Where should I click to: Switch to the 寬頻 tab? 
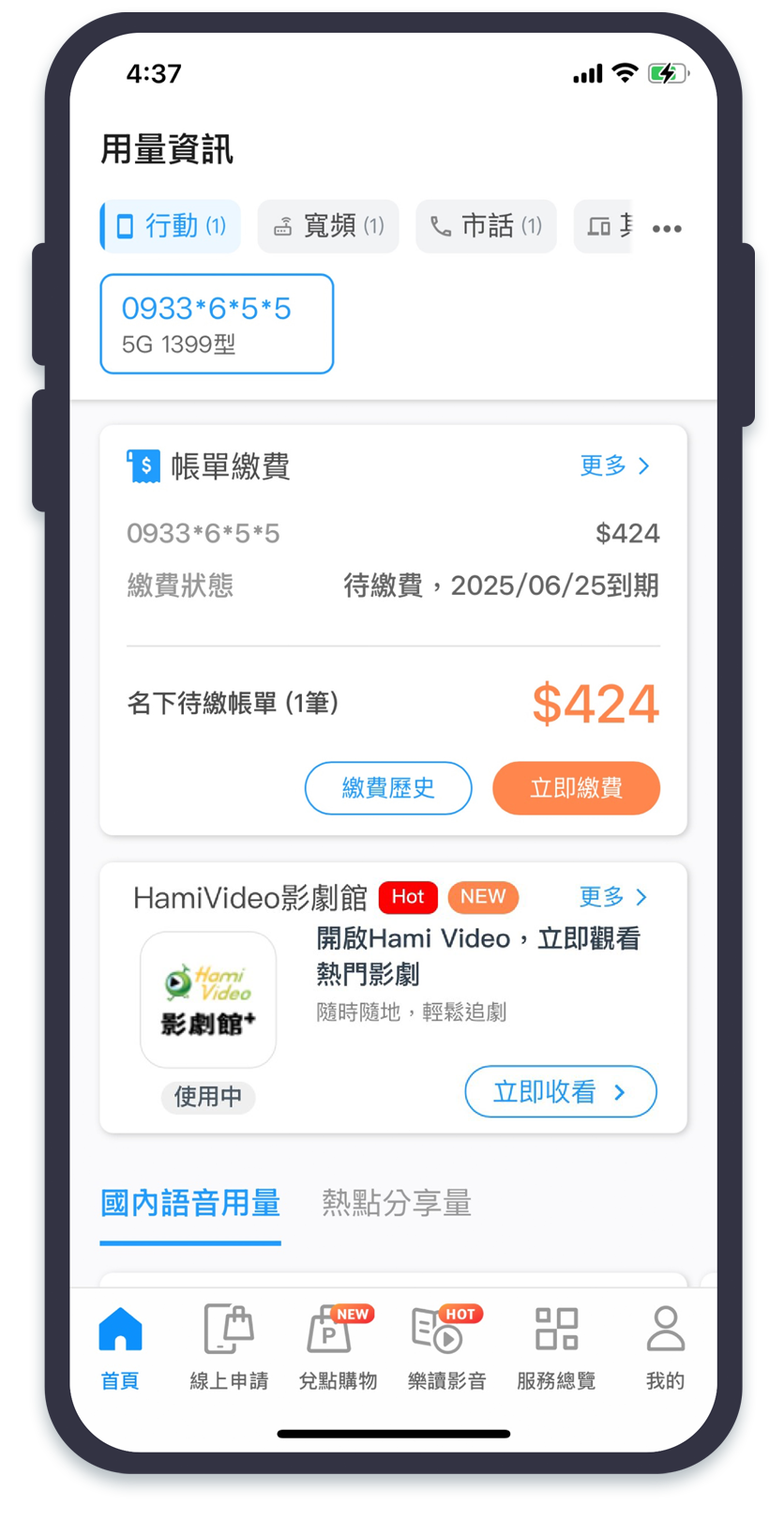pos(328,226)
